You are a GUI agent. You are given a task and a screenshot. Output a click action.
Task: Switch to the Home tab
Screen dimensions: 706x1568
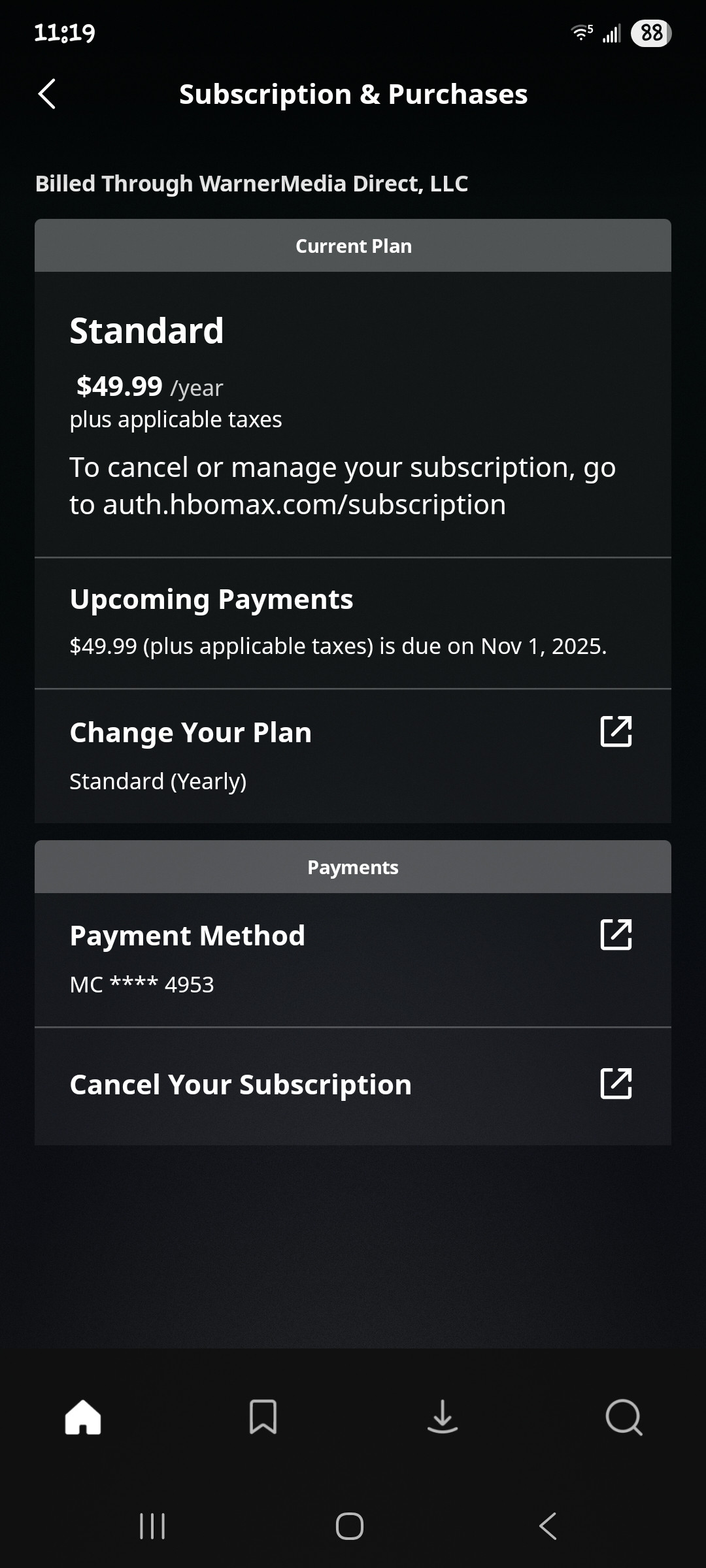[83, 1417]
